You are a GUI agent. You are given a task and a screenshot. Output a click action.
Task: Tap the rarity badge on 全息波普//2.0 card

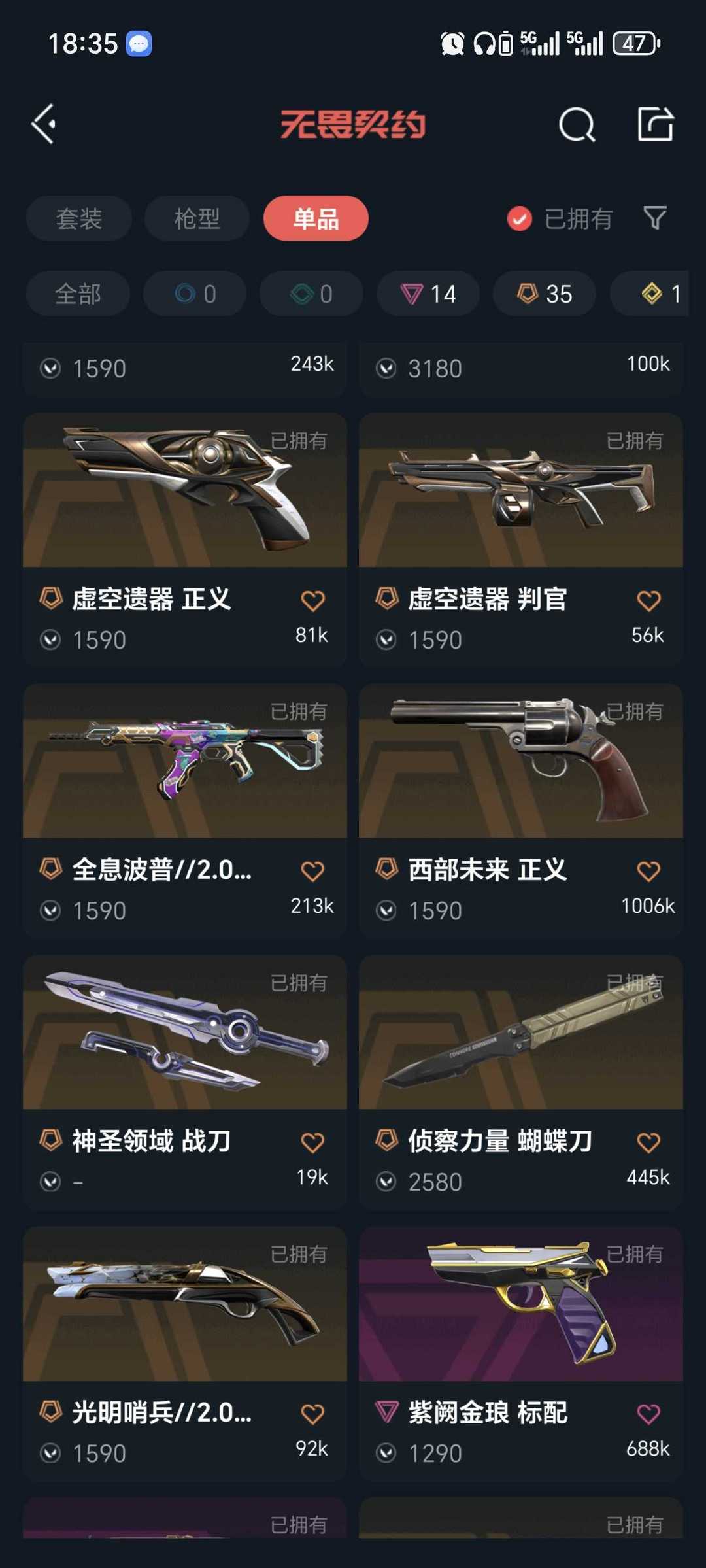50,870
